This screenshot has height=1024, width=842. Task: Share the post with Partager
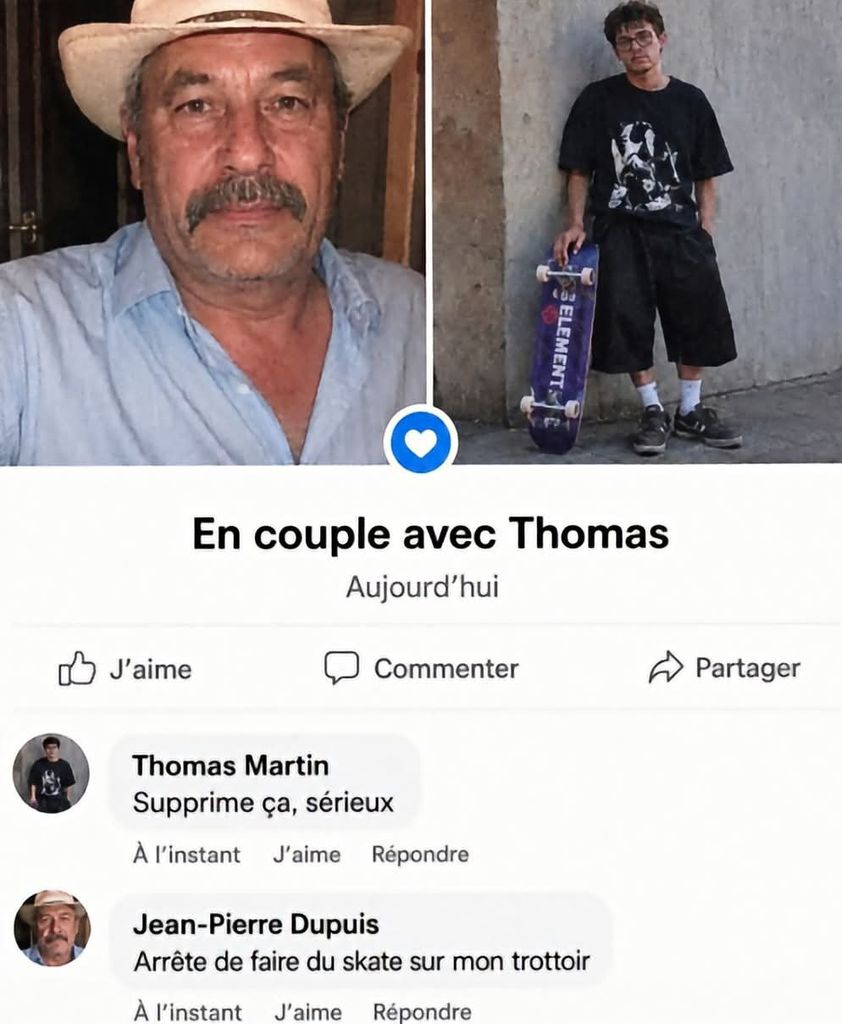click(x=724, y=667)
